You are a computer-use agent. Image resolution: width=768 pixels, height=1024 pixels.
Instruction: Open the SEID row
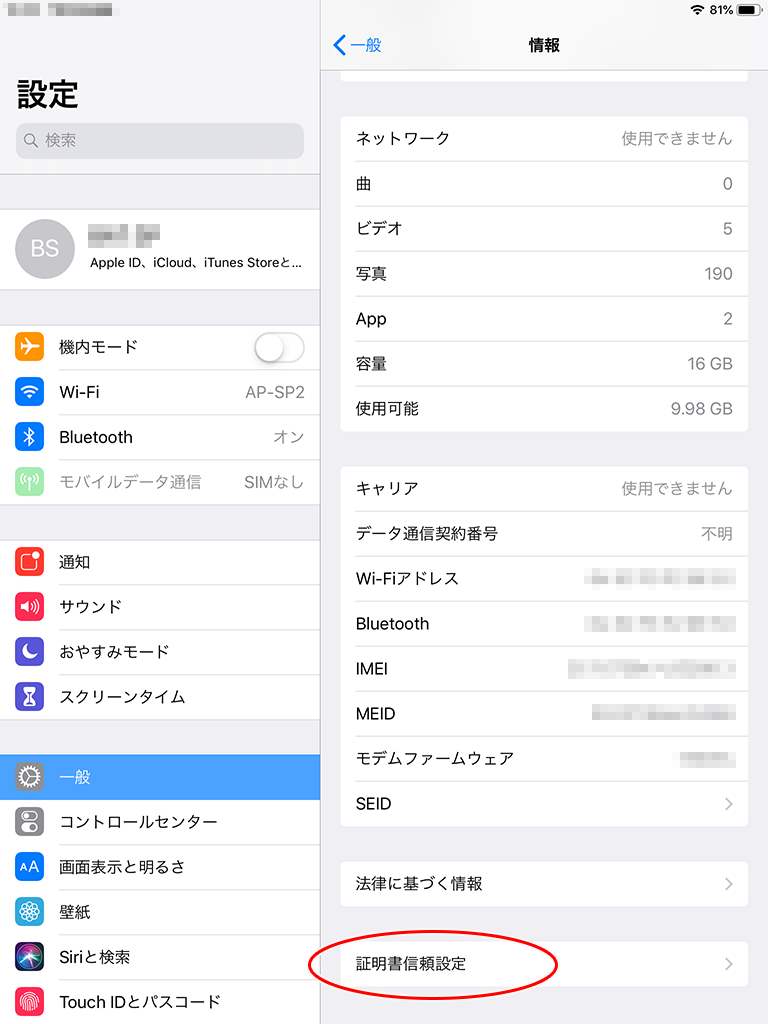pyautogui.click(x=544, y=804)
